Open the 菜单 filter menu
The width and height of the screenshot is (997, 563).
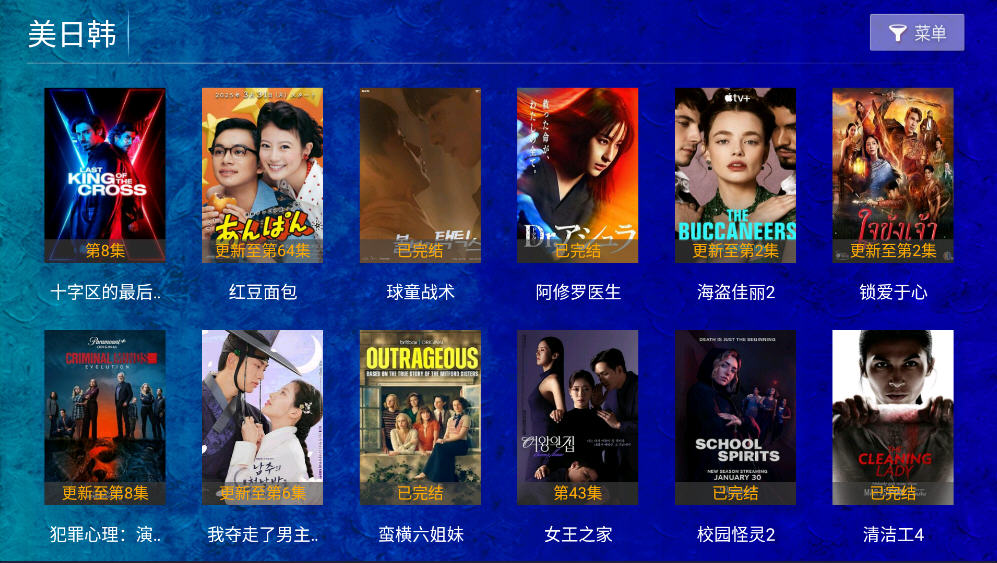916,33
